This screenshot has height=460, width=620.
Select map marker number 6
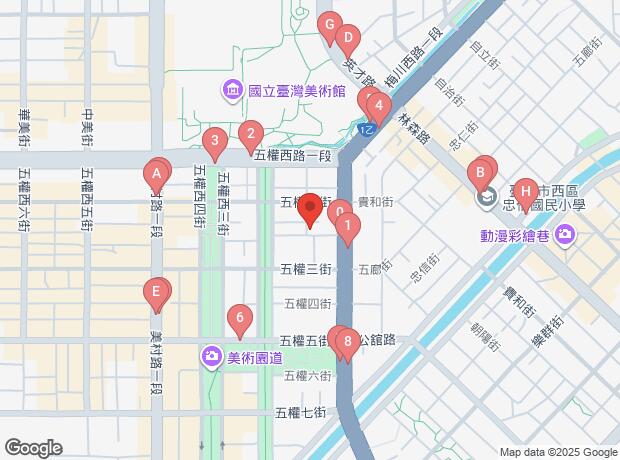click(x=238, y=319)
